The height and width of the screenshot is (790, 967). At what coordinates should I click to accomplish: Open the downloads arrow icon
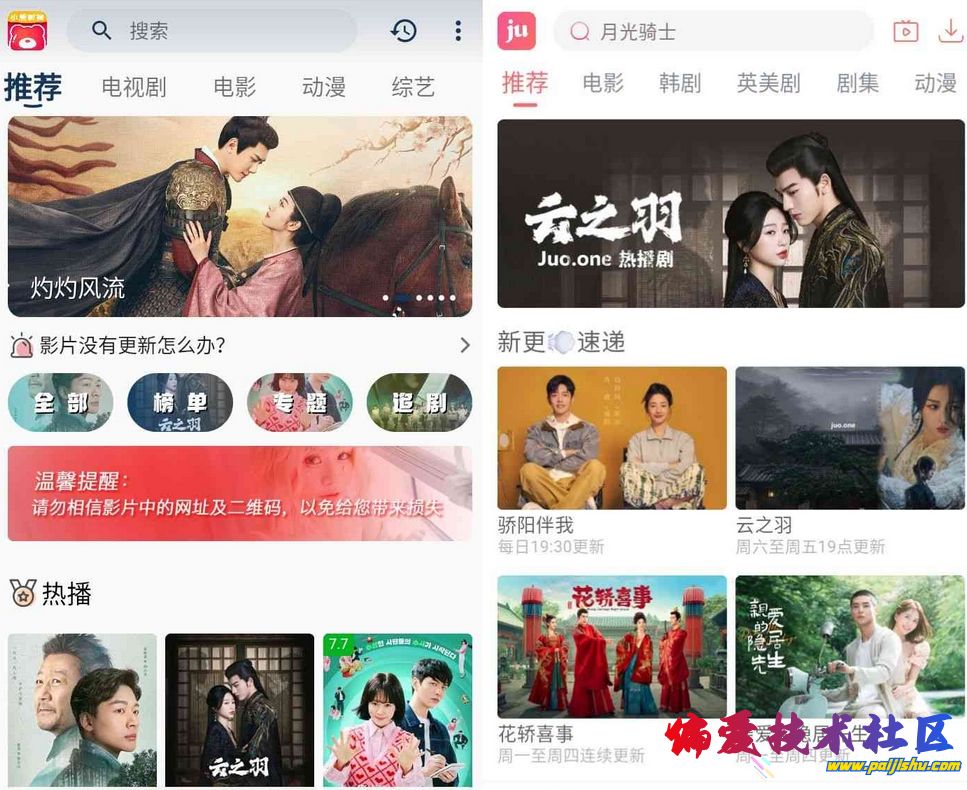coord(949,31)
